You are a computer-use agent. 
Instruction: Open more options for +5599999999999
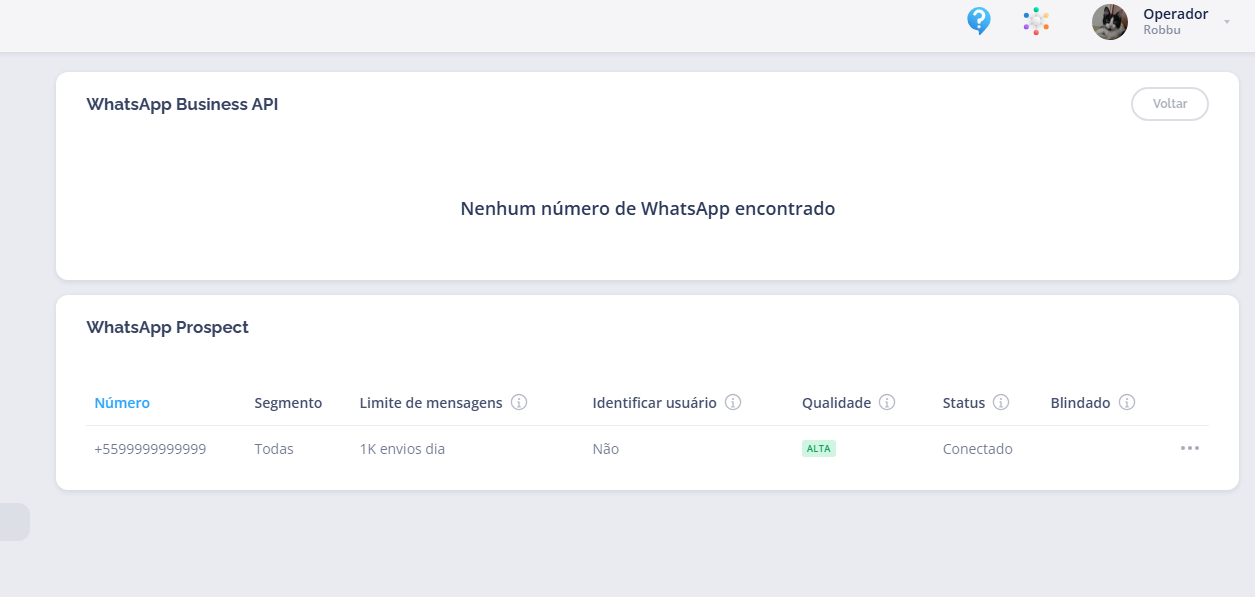tap(1189, 448)
